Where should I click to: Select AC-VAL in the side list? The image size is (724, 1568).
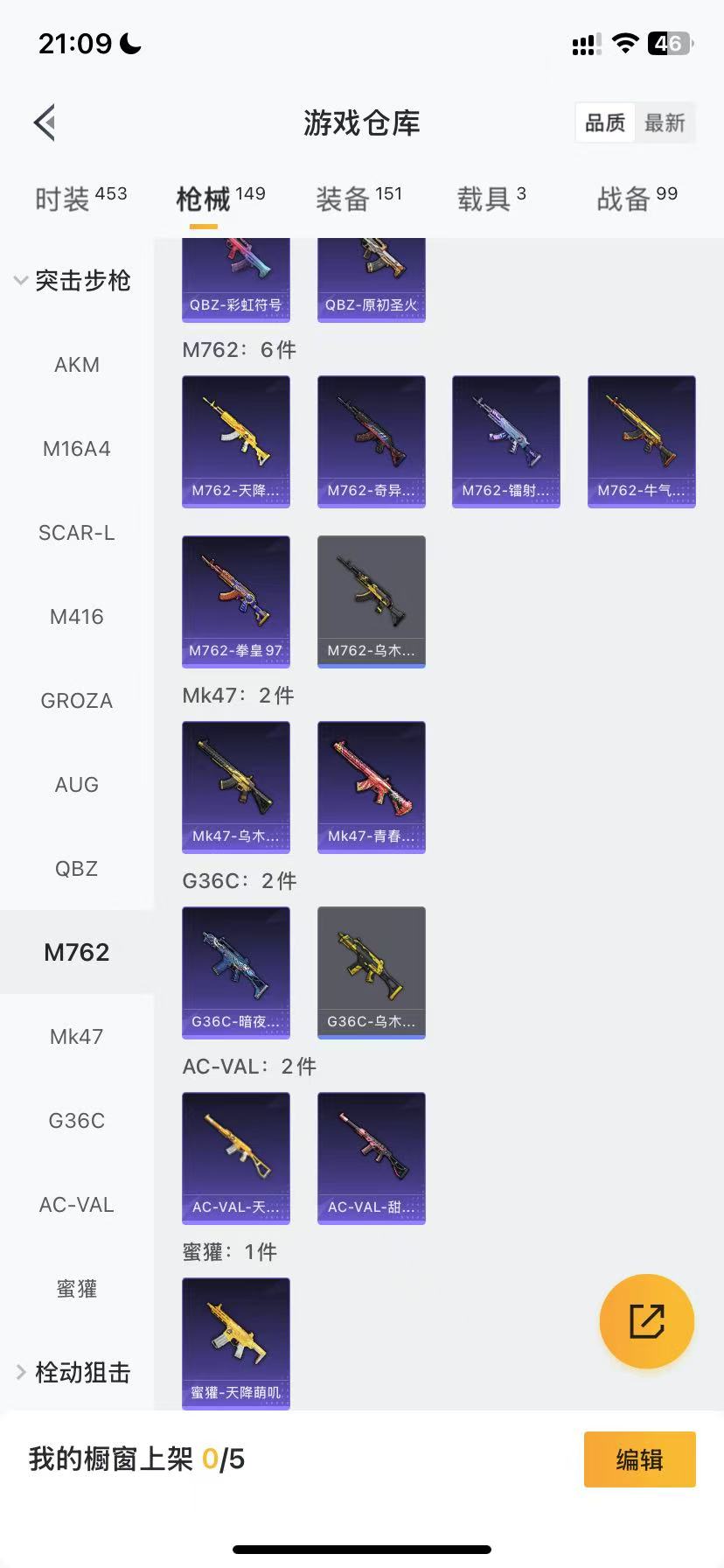[x=77, y=1205]
